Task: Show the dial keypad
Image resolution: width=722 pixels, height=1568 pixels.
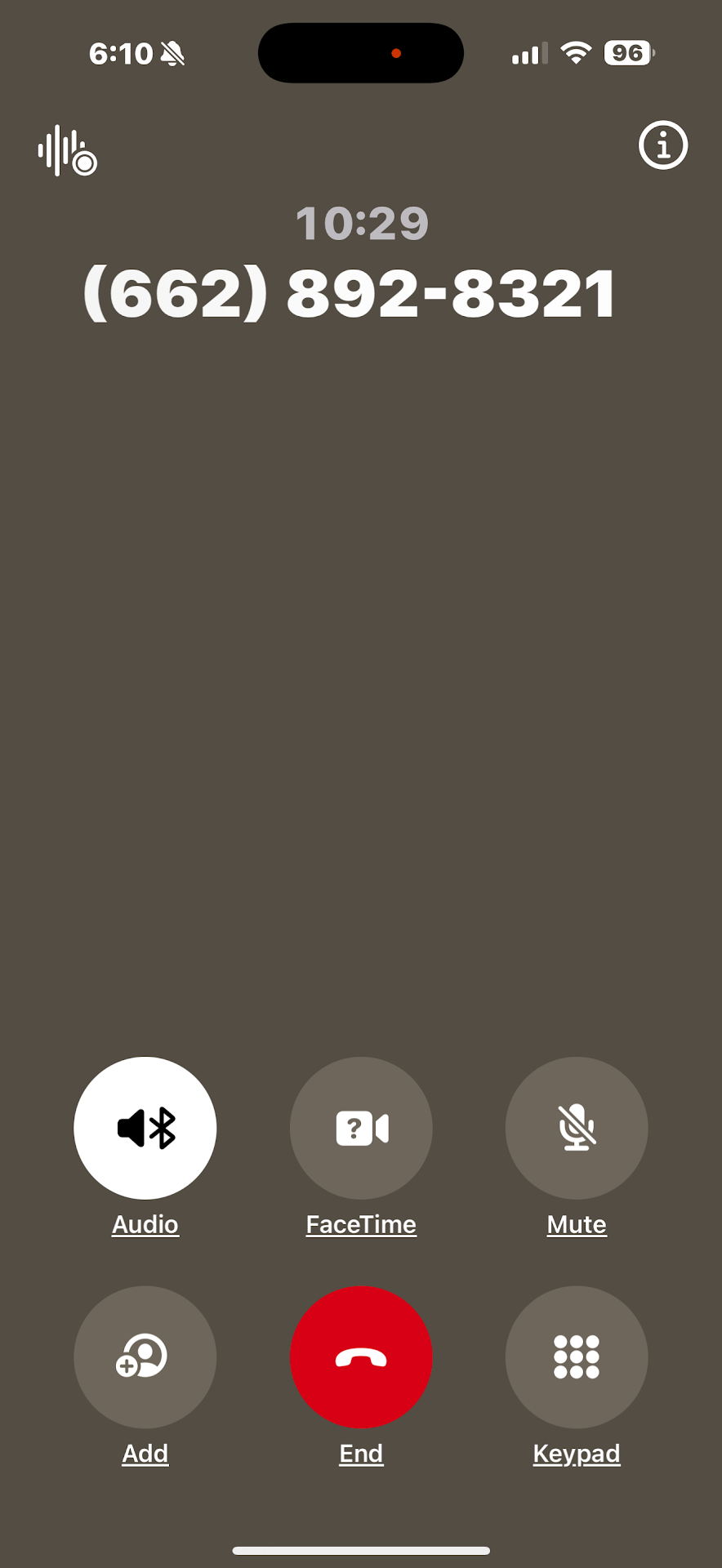Action: click(577, 1356)
